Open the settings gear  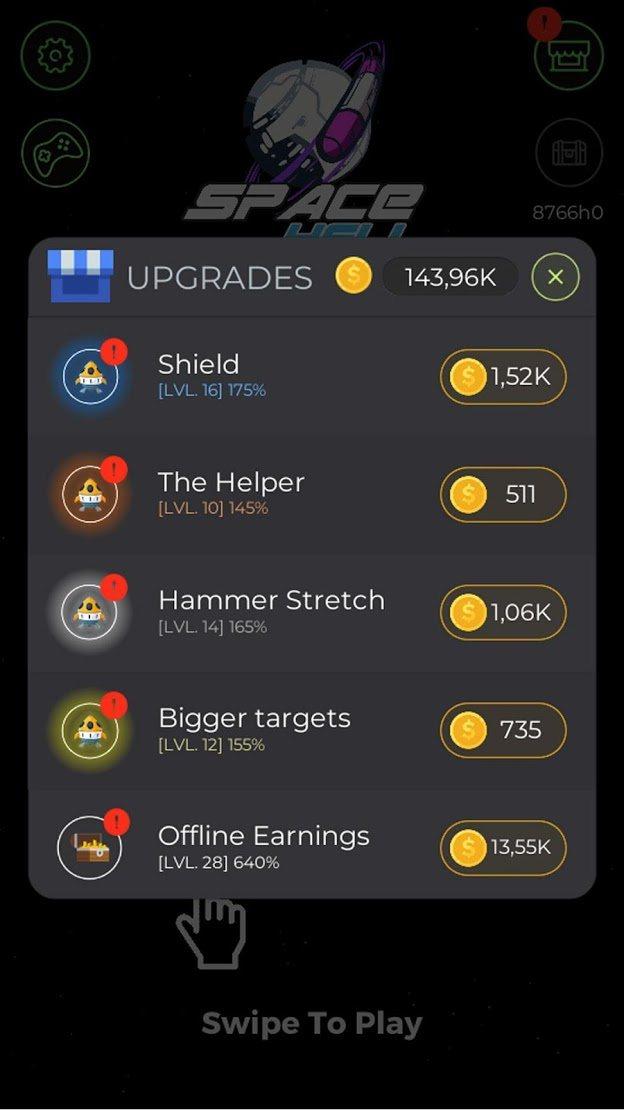coord(55,55)
